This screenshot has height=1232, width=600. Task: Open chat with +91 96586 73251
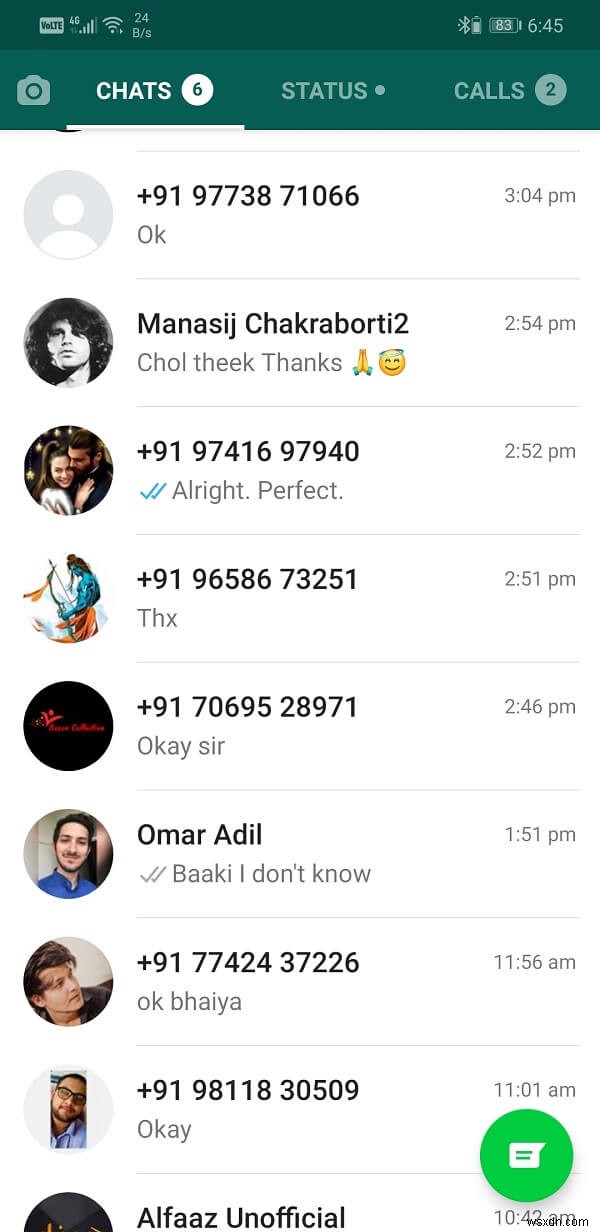point(340,598)
